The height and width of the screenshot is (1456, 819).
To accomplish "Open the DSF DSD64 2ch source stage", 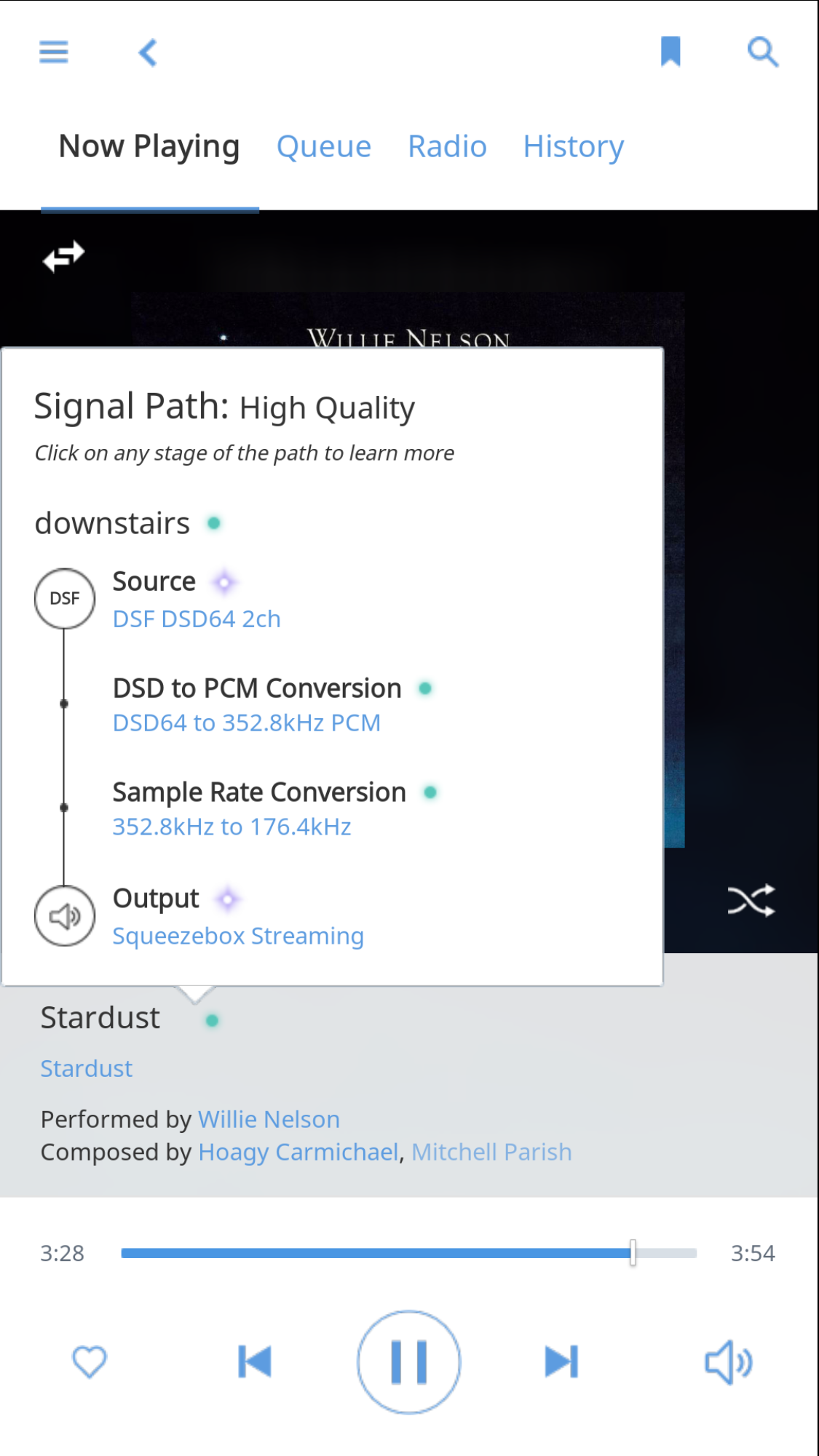I will [197, 619].
